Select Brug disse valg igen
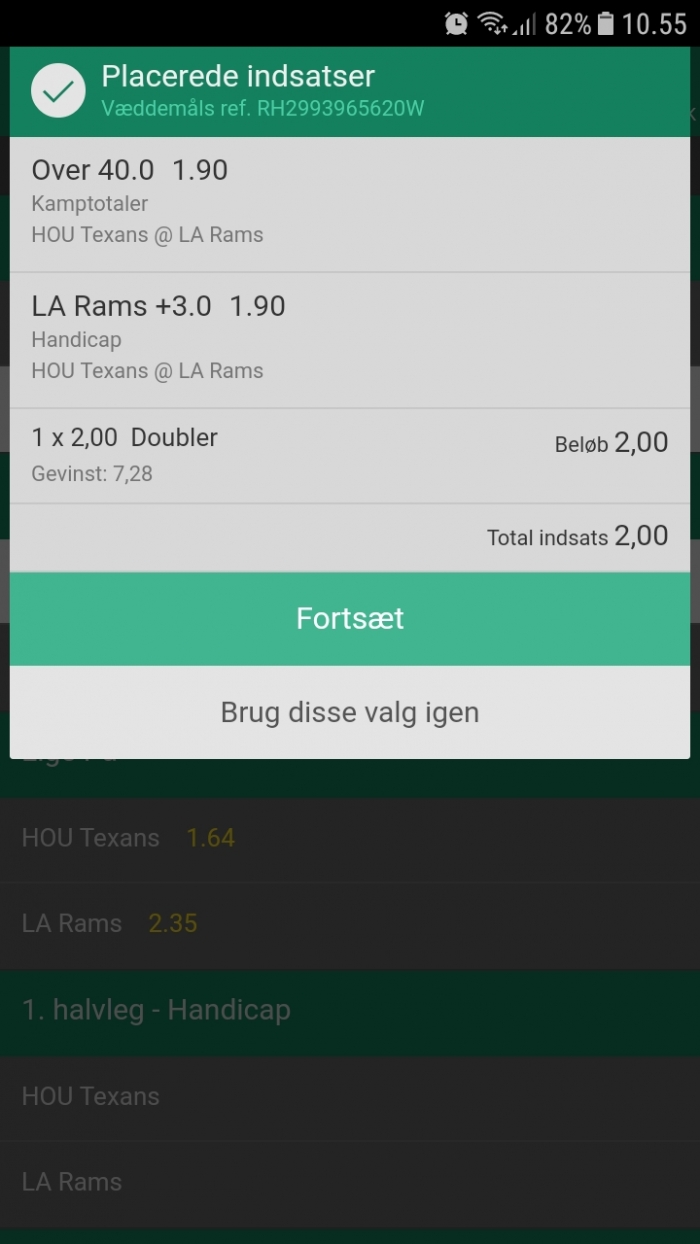The height and width of the screenshot is (1244, 700). [350, 712]
